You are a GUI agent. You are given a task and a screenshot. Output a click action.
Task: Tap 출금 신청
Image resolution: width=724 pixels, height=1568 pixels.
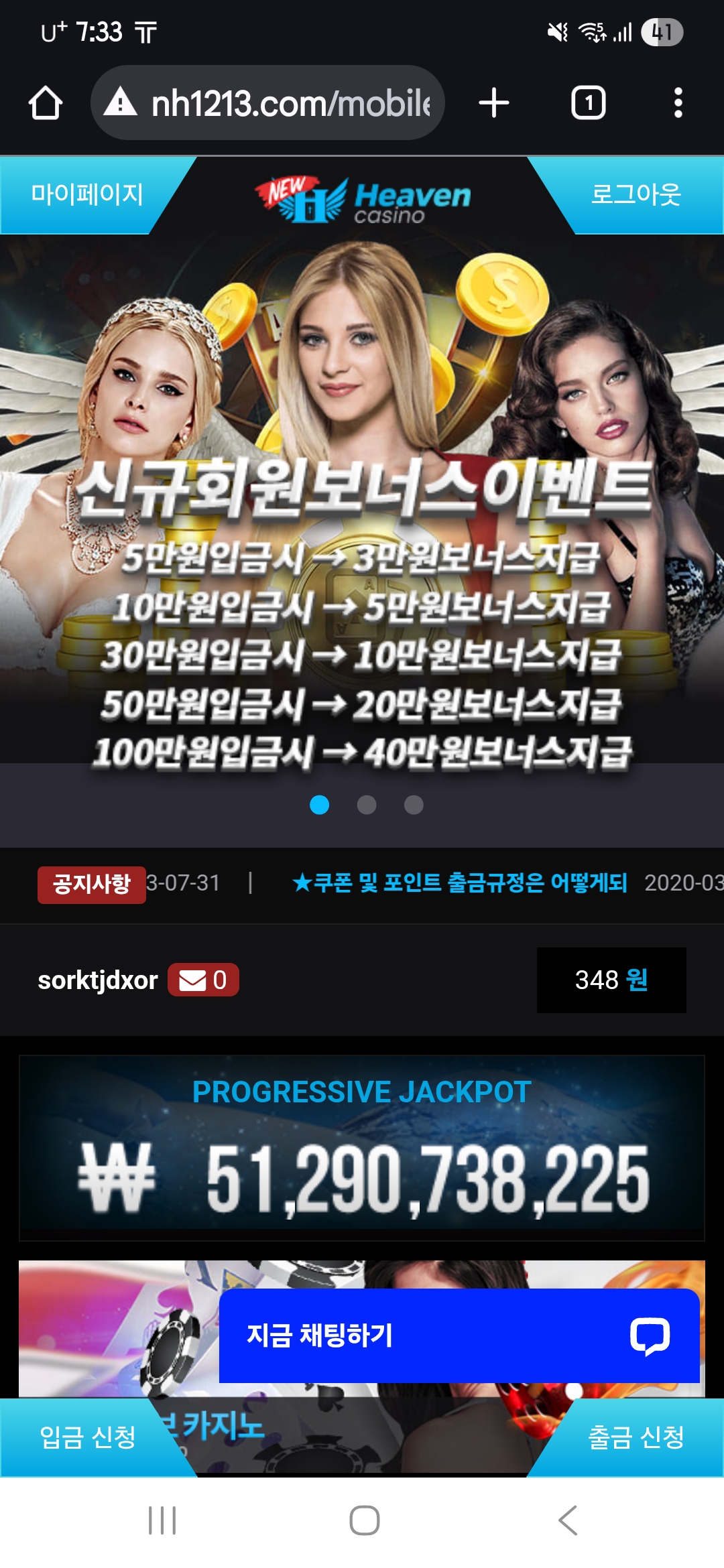tap(636, 1437)
